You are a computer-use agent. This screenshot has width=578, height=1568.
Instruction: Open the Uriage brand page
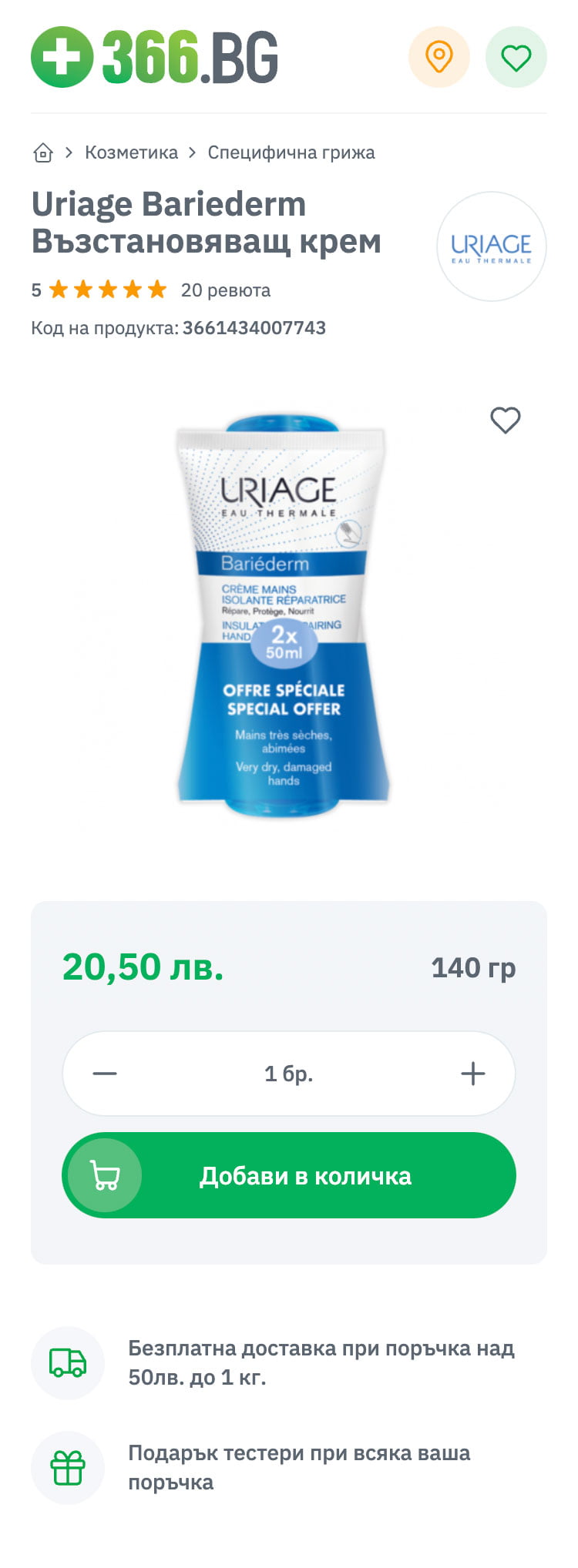point(491,246)
